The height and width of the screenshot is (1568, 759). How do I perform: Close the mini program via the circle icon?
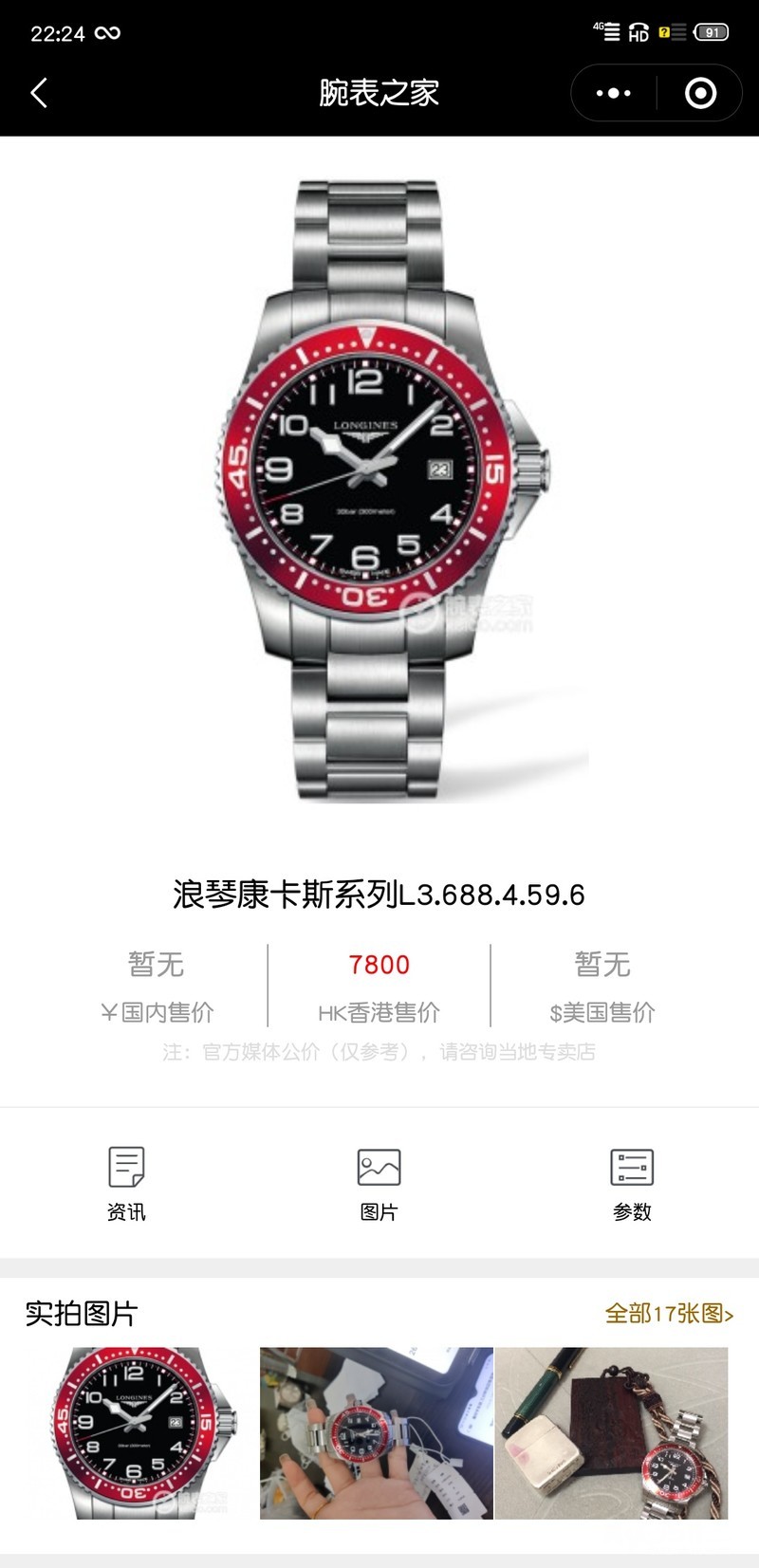pos(700,93)
